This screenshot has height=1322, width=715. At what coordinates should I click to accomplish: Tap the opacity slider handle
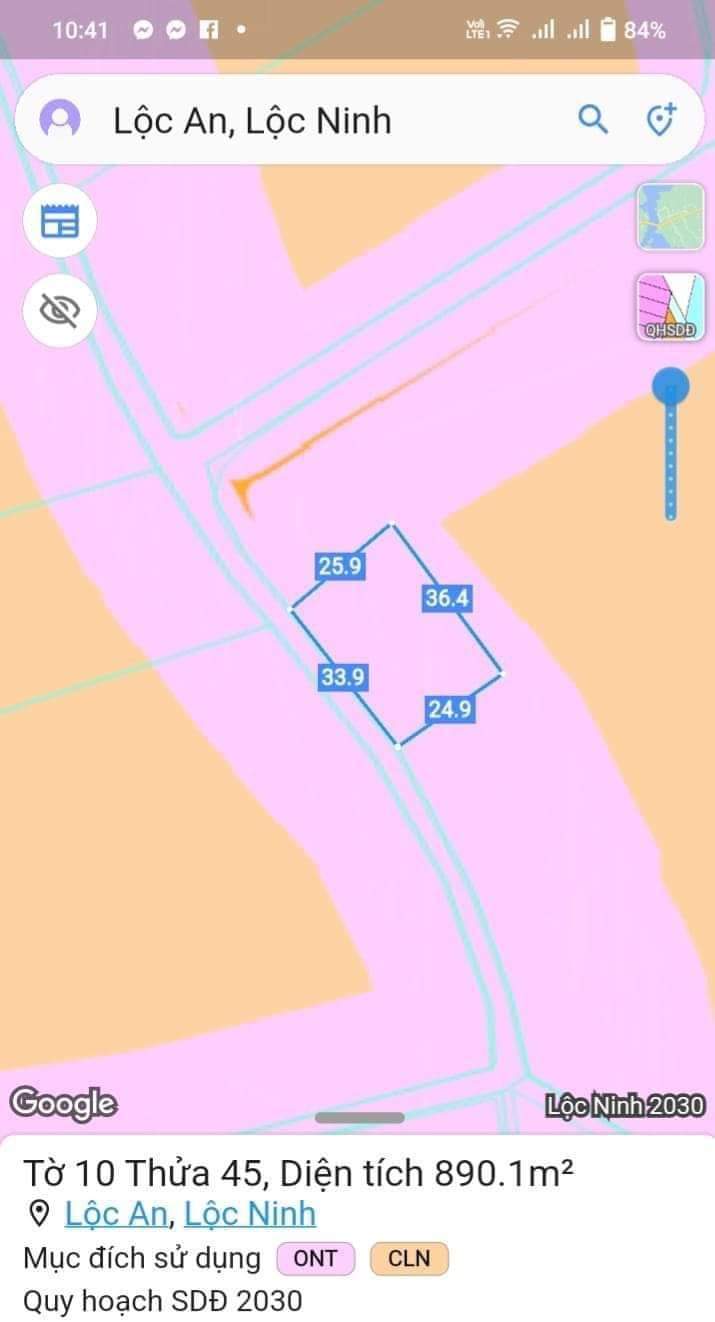pos(671,386)
